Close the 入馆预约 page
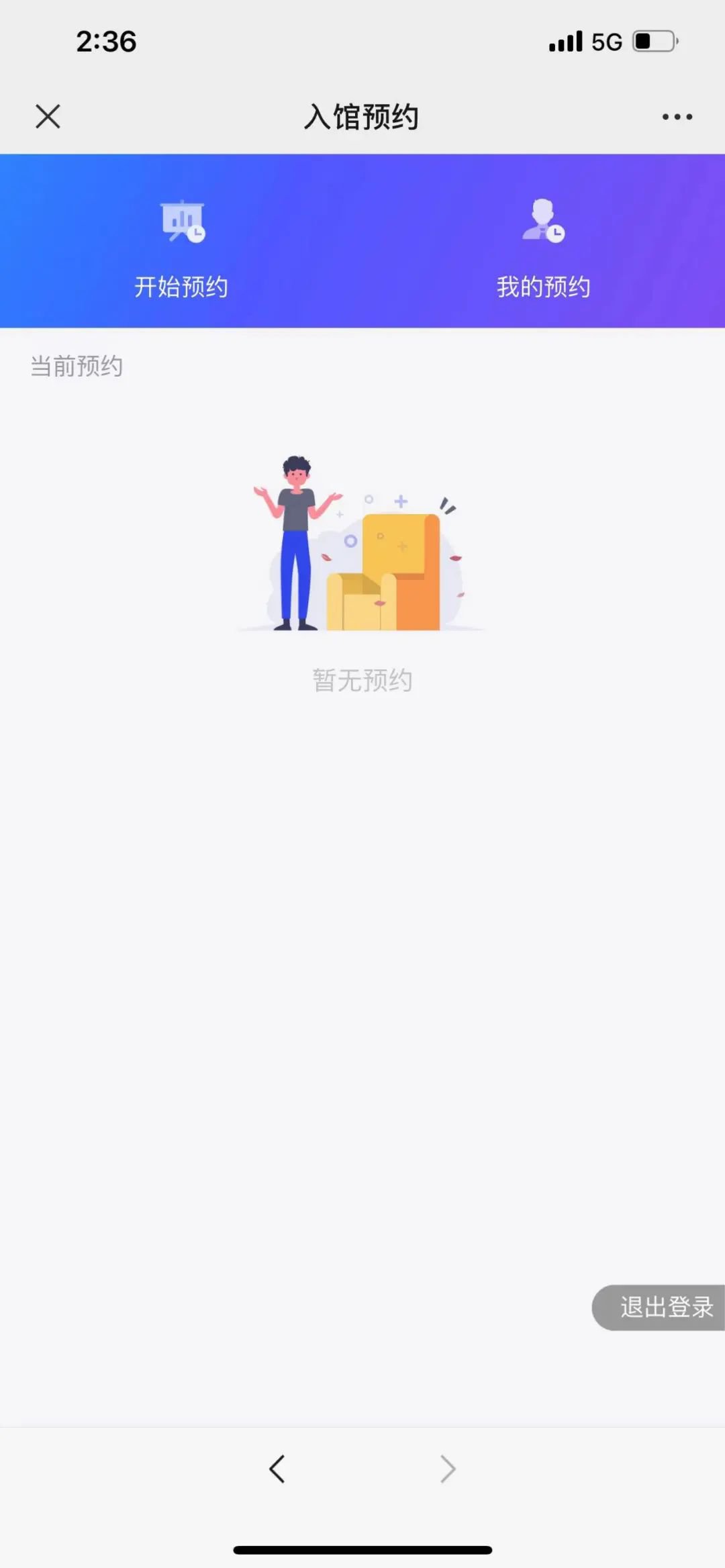Image resolution: width=725 pixels, height=1568 pixels. [x=48, y=116]
